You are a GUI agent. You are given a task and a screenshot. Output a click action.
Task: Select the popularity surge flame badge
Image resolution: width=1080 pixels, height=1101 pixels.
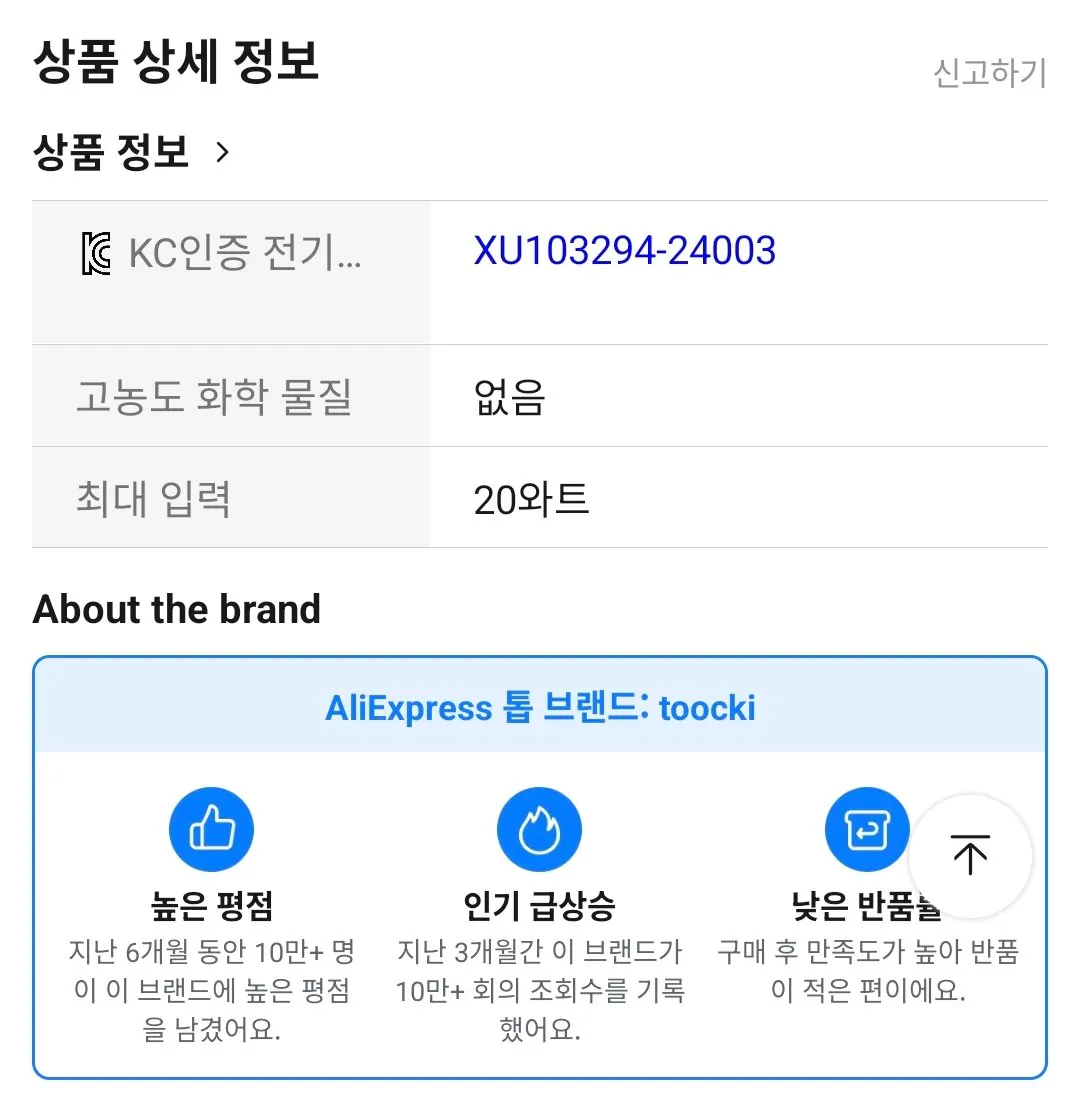tap(539, 828)
